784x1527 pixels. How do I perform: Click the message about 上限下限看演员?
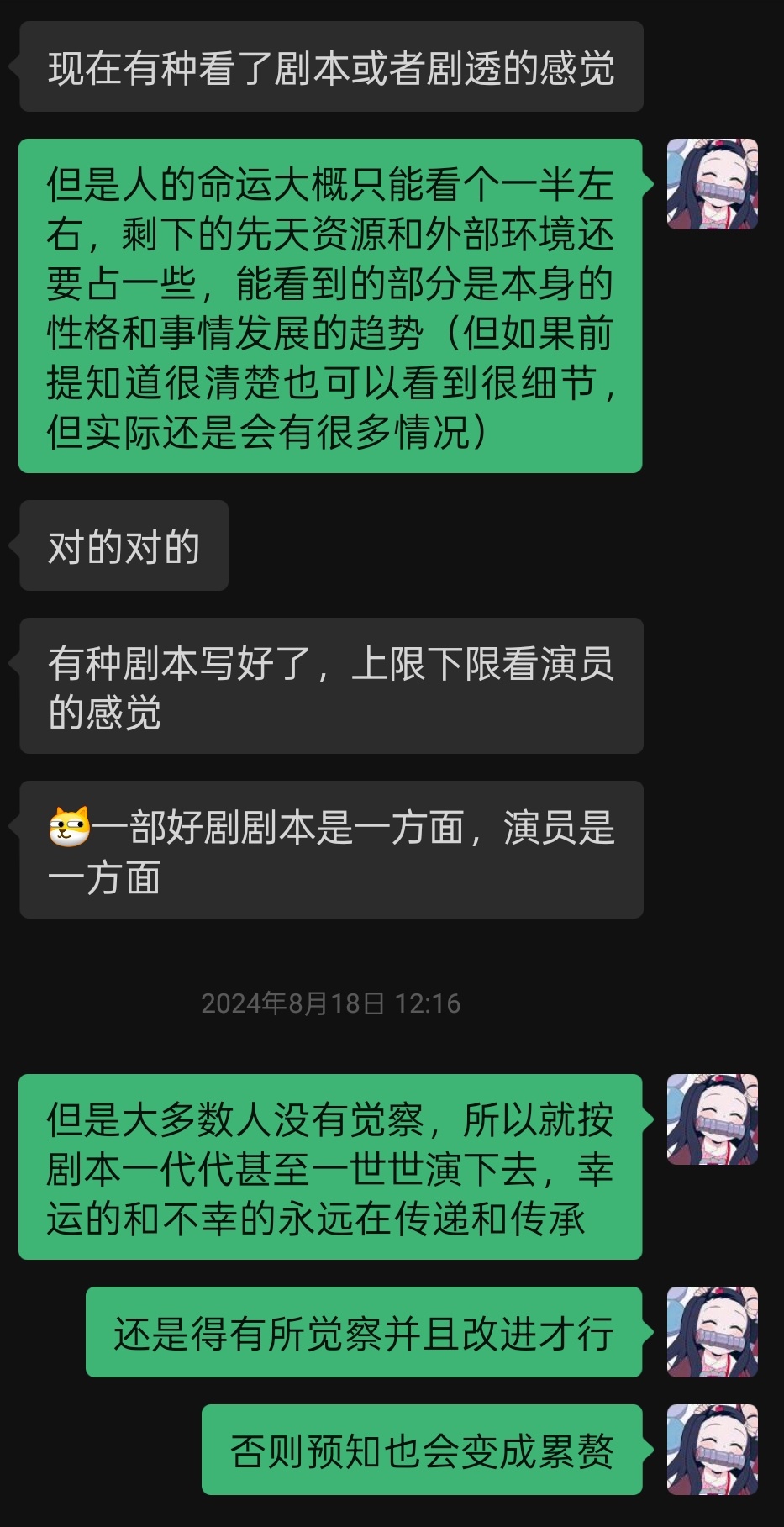pos(332,687)
